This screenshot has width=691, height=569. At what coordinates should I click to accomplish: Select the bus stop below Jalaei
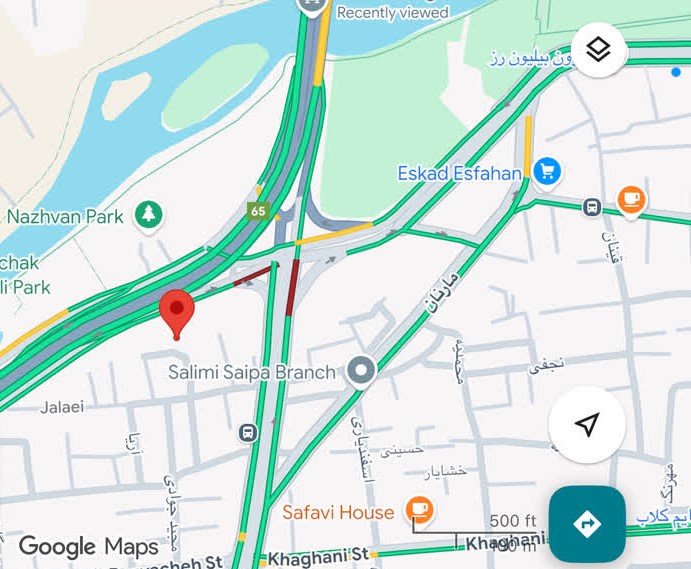point(247,433)
